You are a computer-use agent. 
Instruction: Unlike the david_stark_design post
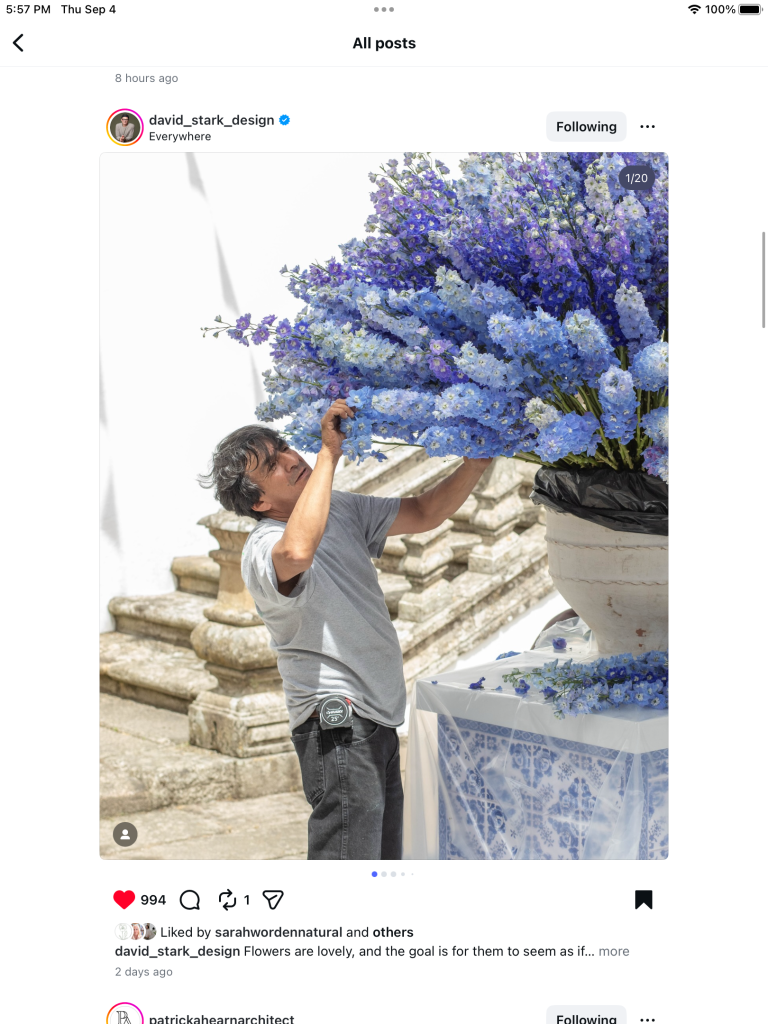click(124, 900)
